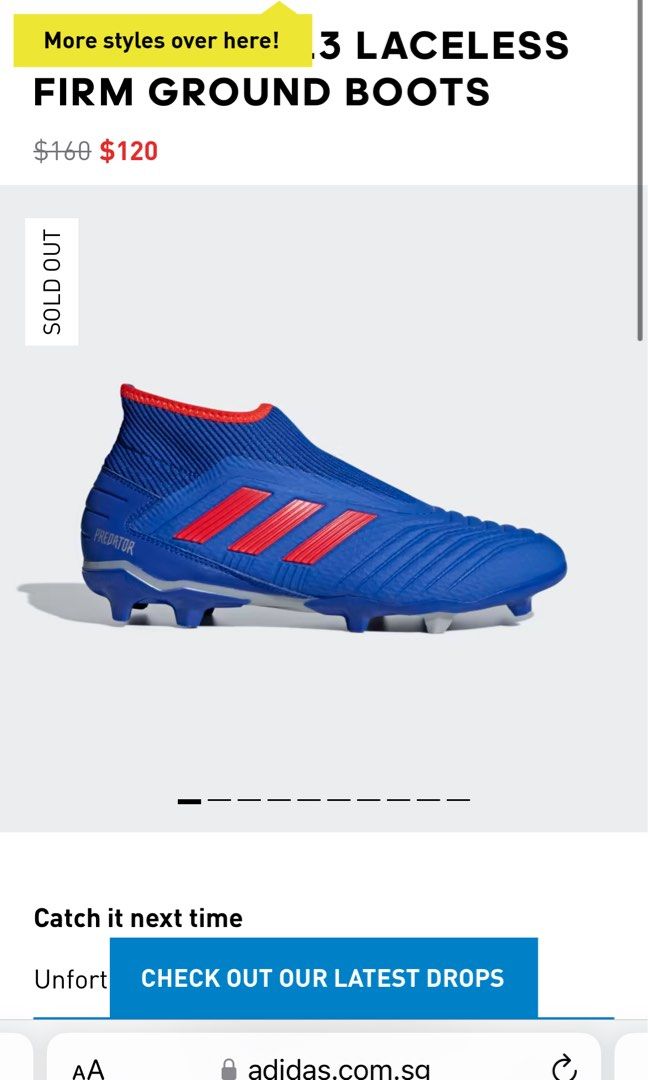
Task: Jump to the second image indicator
Action: point(219,800)
